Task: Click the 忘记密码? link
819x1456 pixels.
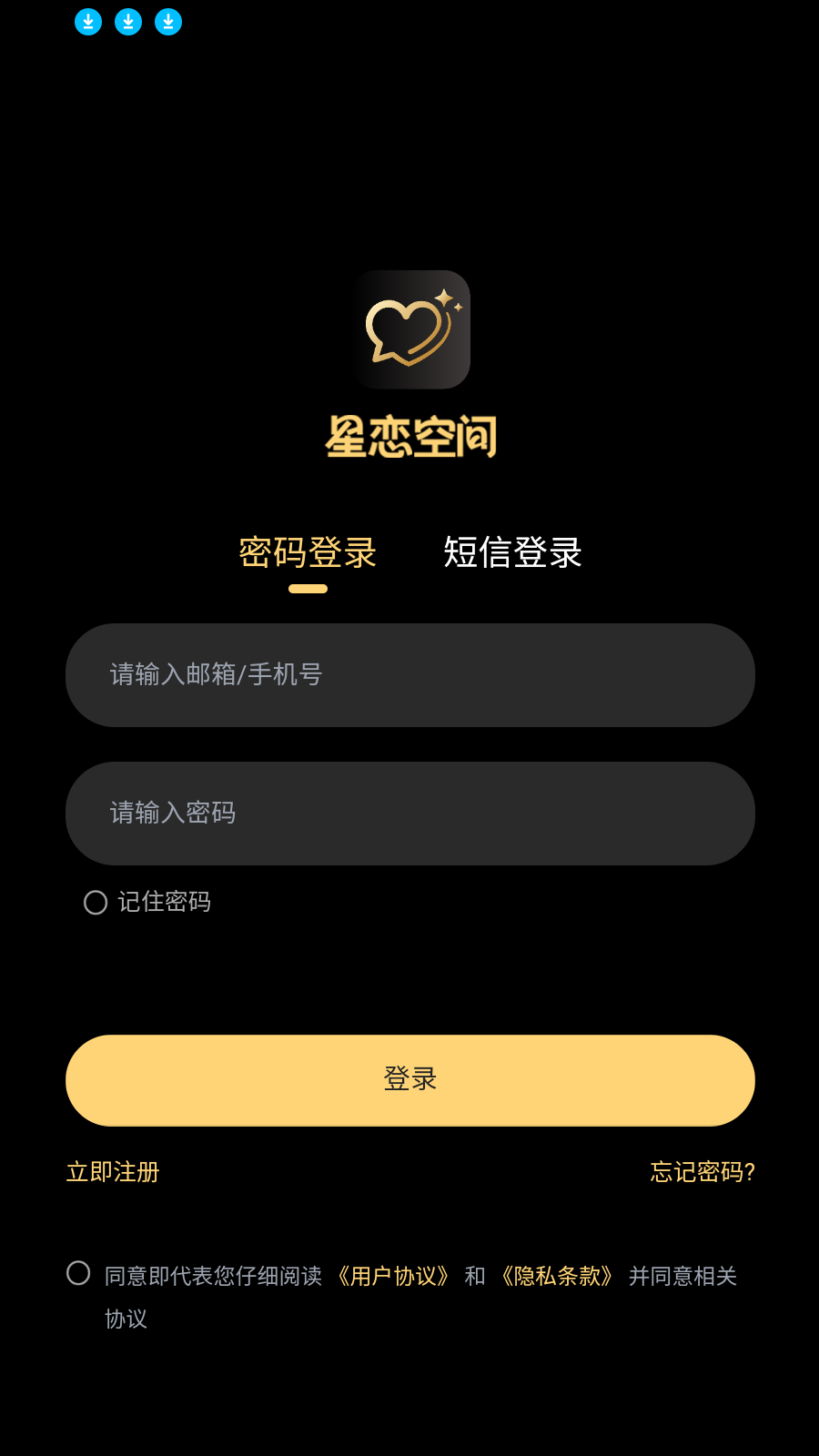Action: pos(701,1172)
